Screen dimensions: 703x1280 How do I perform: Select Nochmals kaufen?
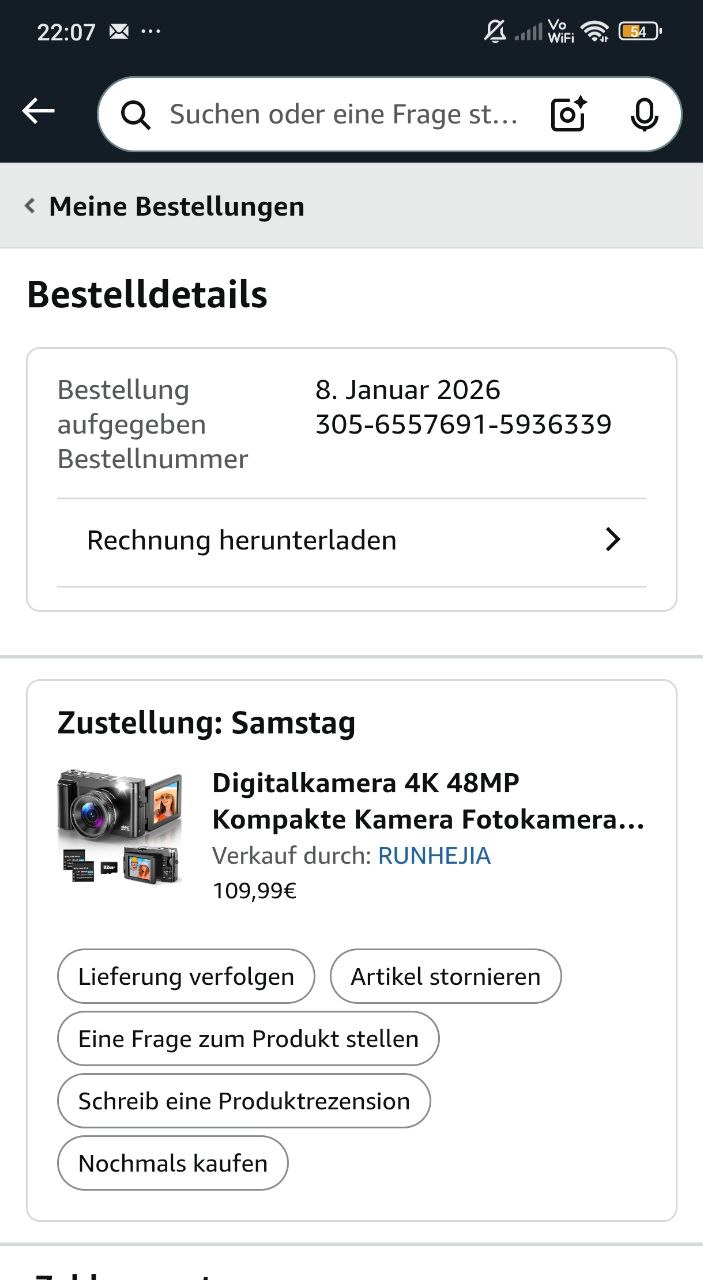pyautogui.click(x=173, y=1163)
